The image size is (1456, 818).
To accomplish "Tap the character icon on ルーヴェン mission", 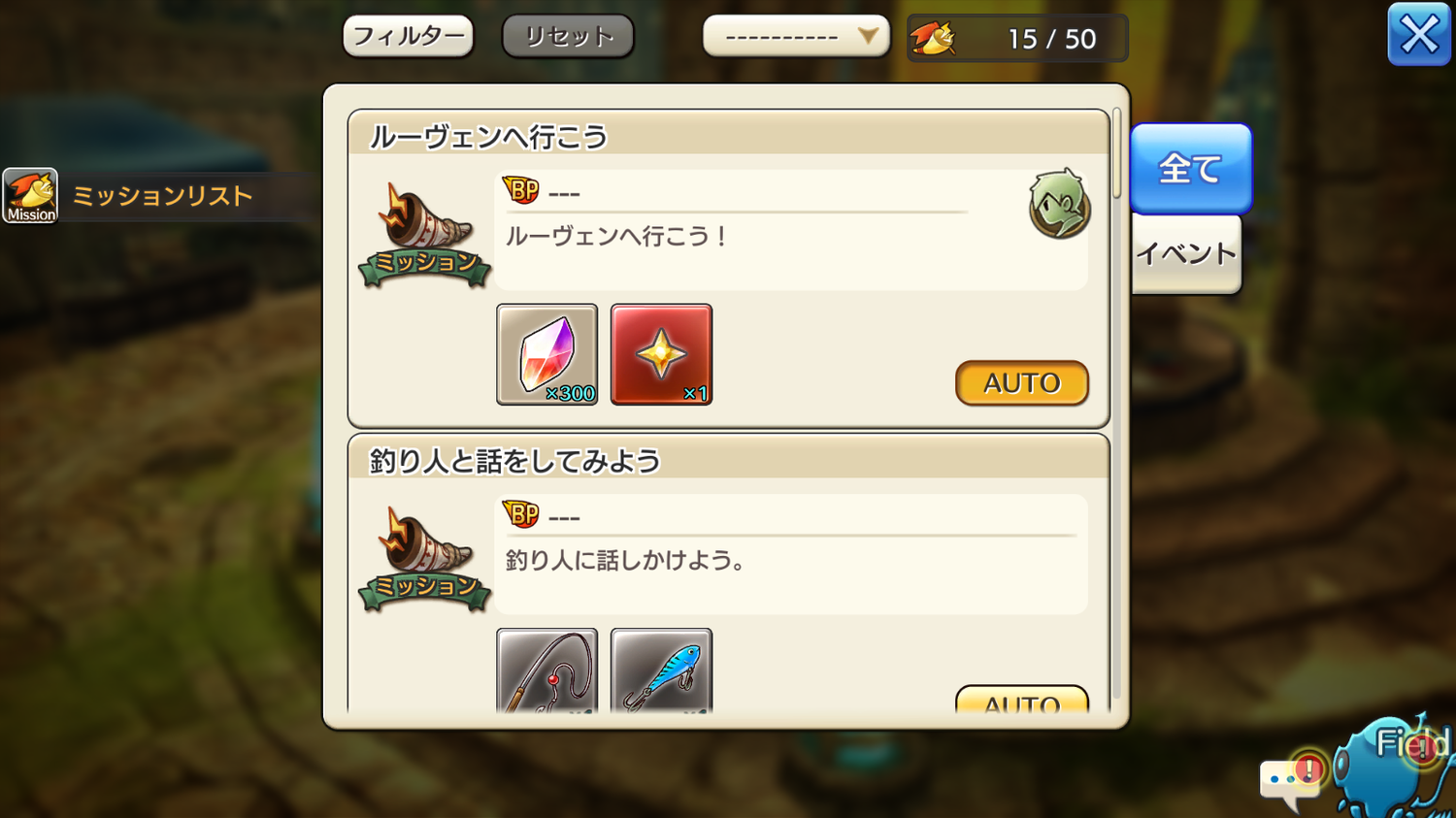I will coord(1059,204).
